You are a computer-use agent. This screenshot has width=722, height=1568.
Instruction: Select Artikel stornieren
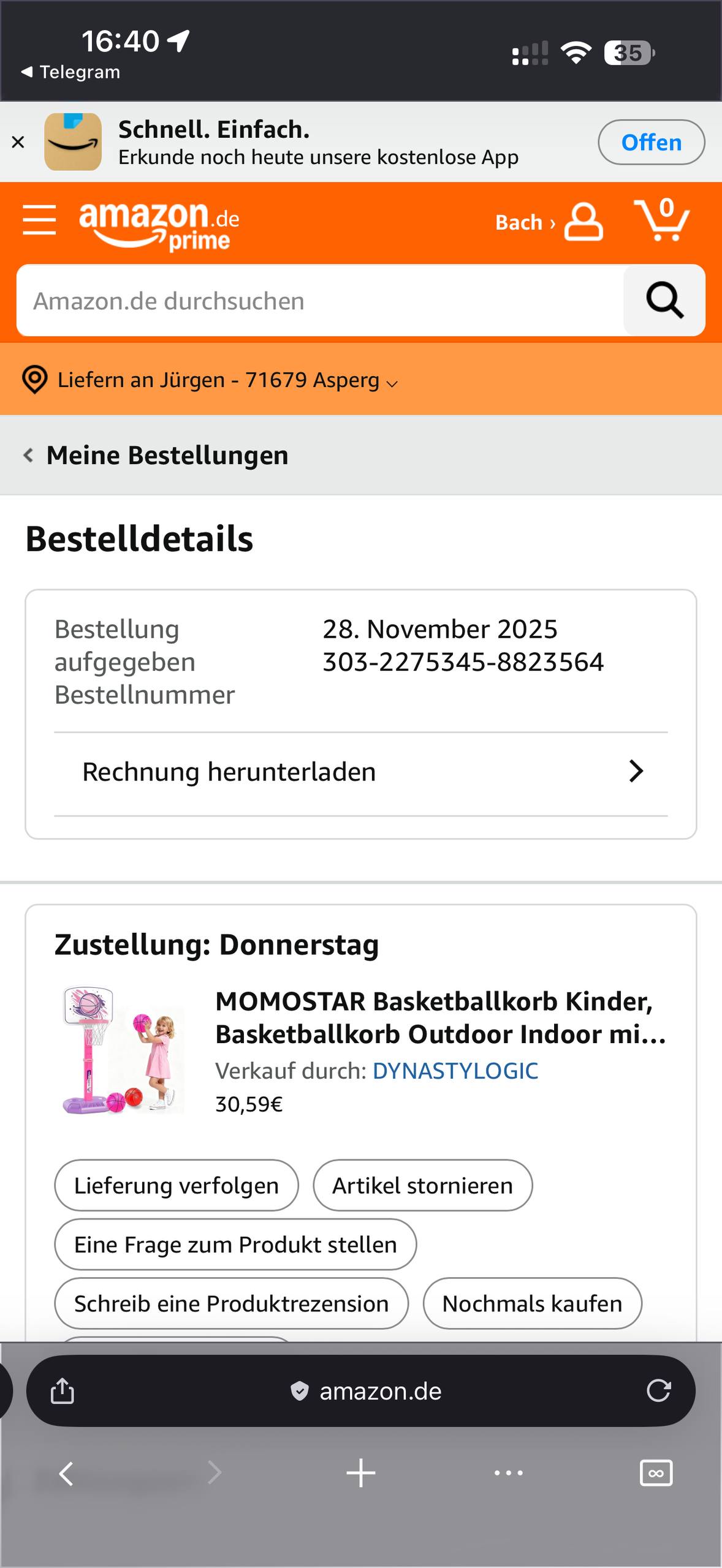point(422,1185)
